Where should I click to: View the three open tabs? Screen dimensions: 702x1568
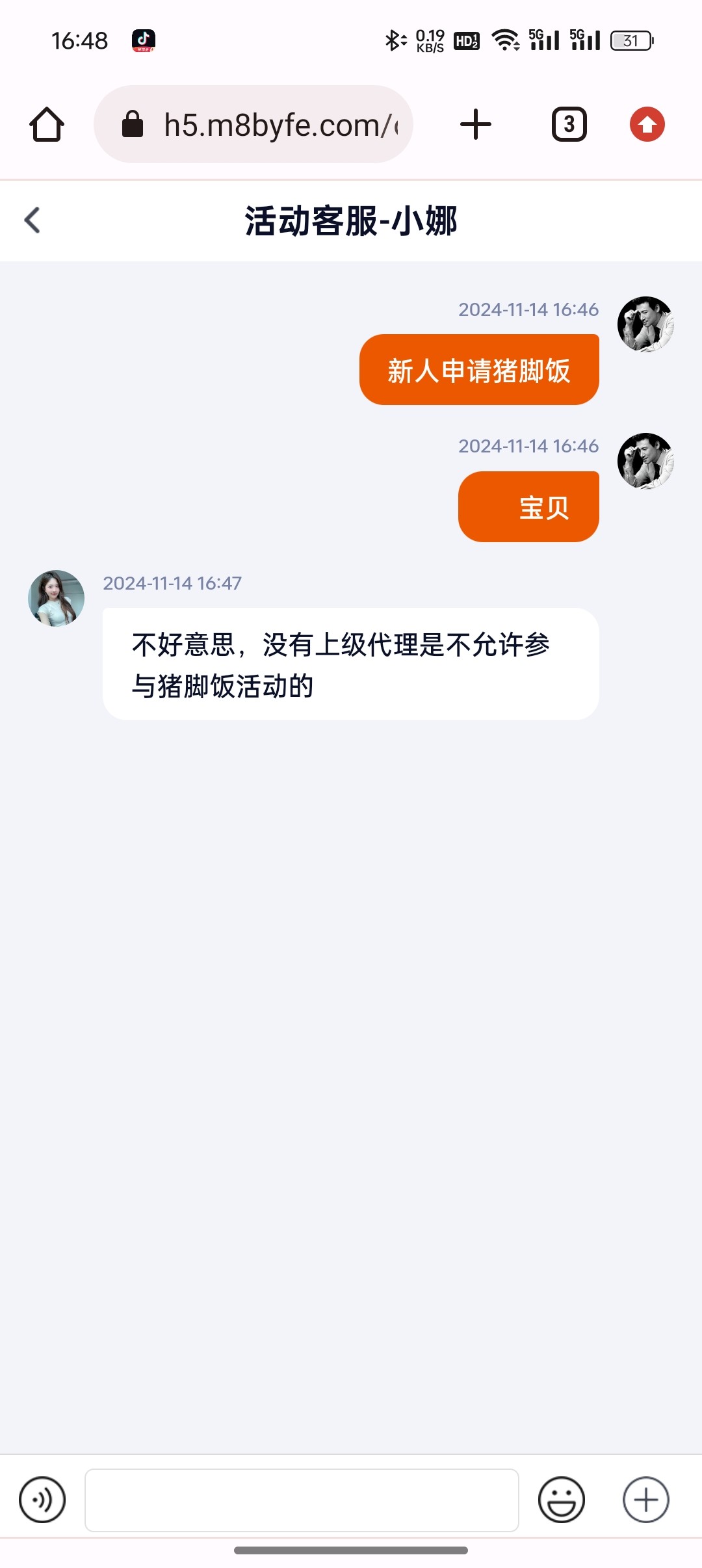point(569,124)
